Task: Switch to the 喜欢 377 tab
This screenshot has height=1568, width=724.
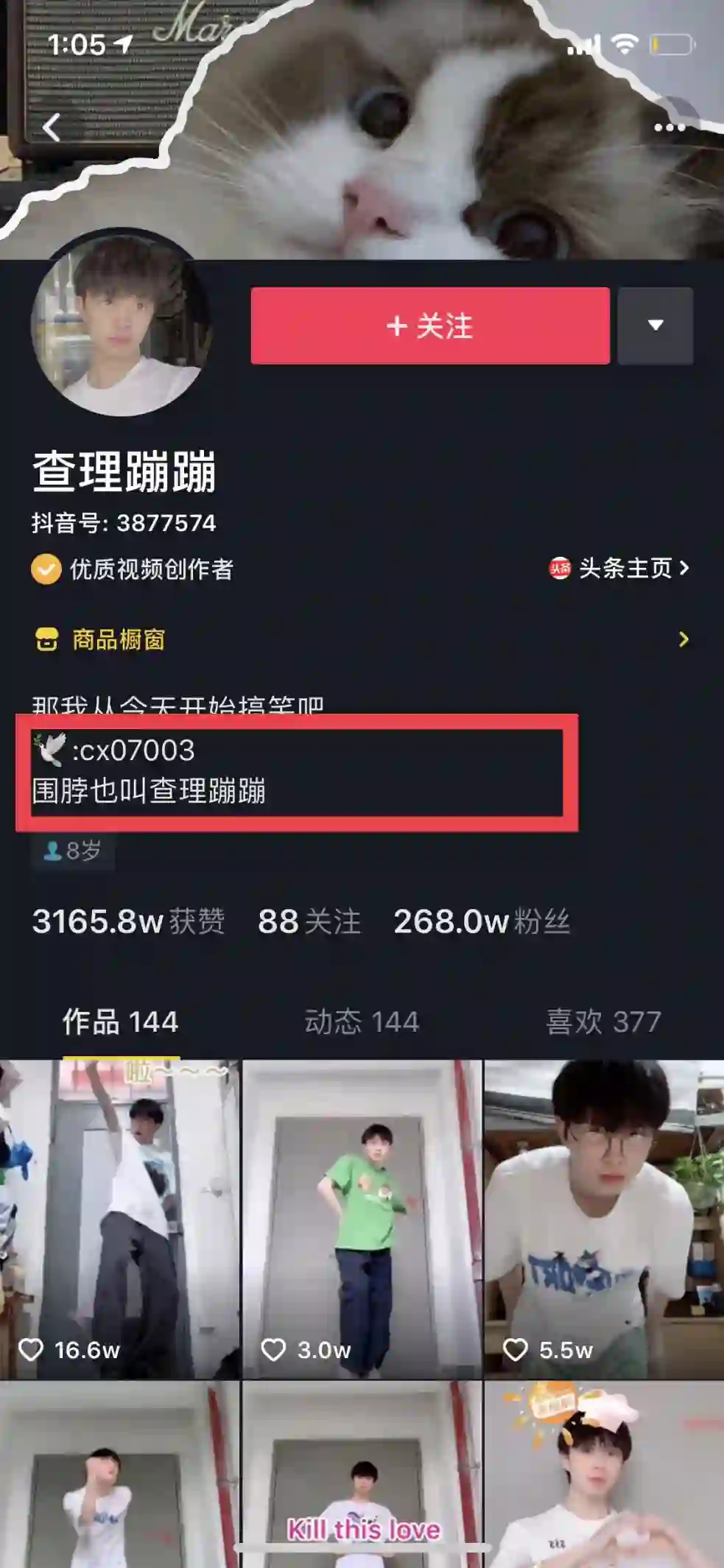Action: [x=603, y=1022]
